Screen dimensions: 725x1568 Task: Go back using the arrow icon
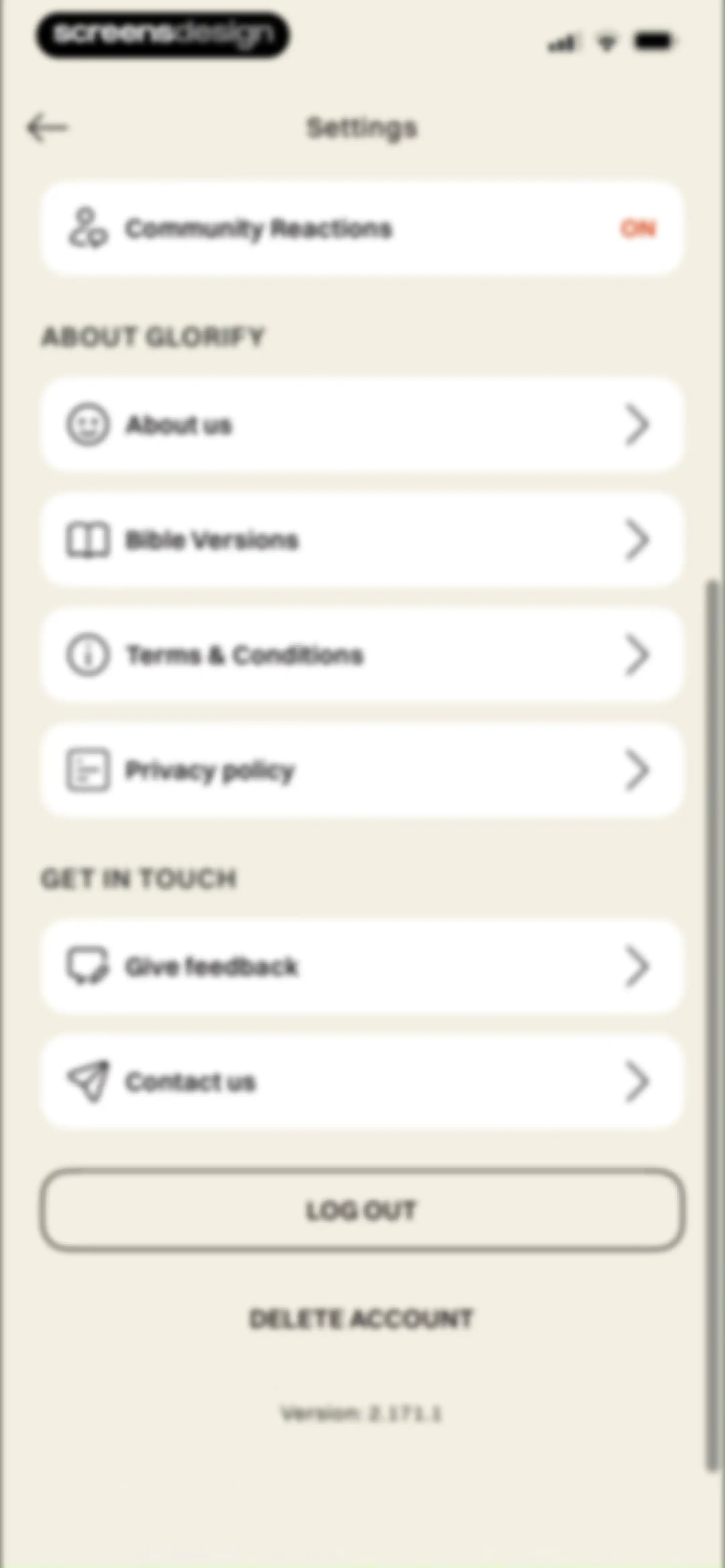(x=47, y=128)
